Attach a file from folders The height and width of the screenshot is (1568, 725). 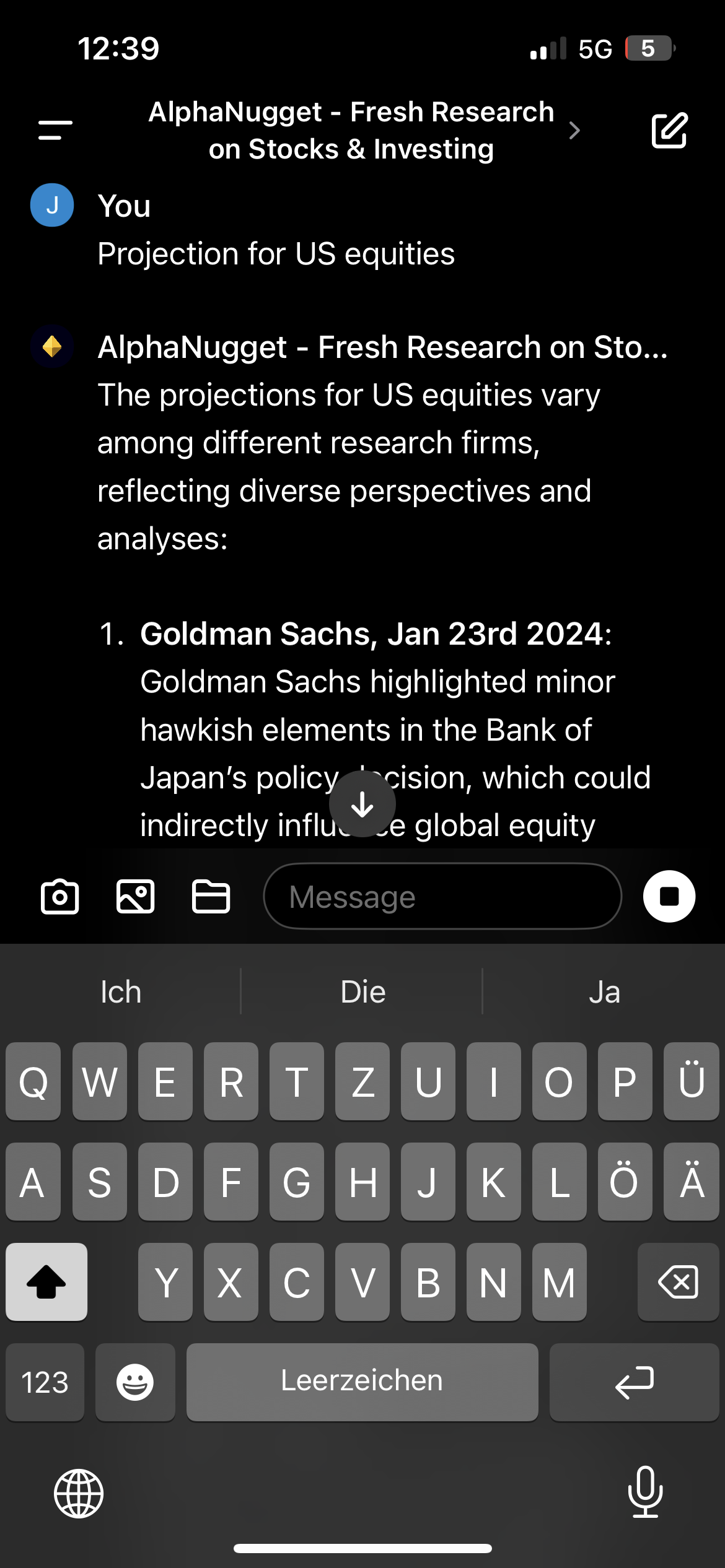tap(211, 896)
